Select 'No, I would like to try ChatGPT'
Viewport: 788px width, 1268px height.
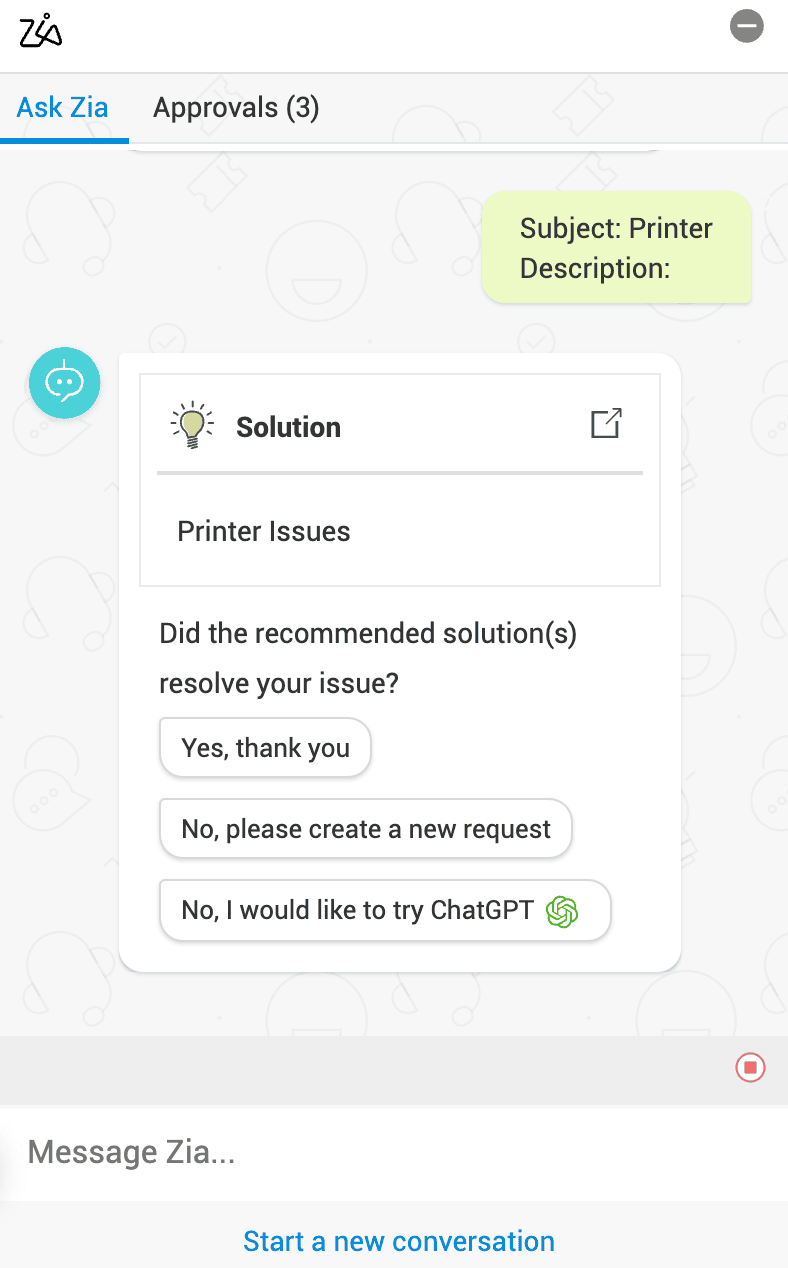[384, 911]
